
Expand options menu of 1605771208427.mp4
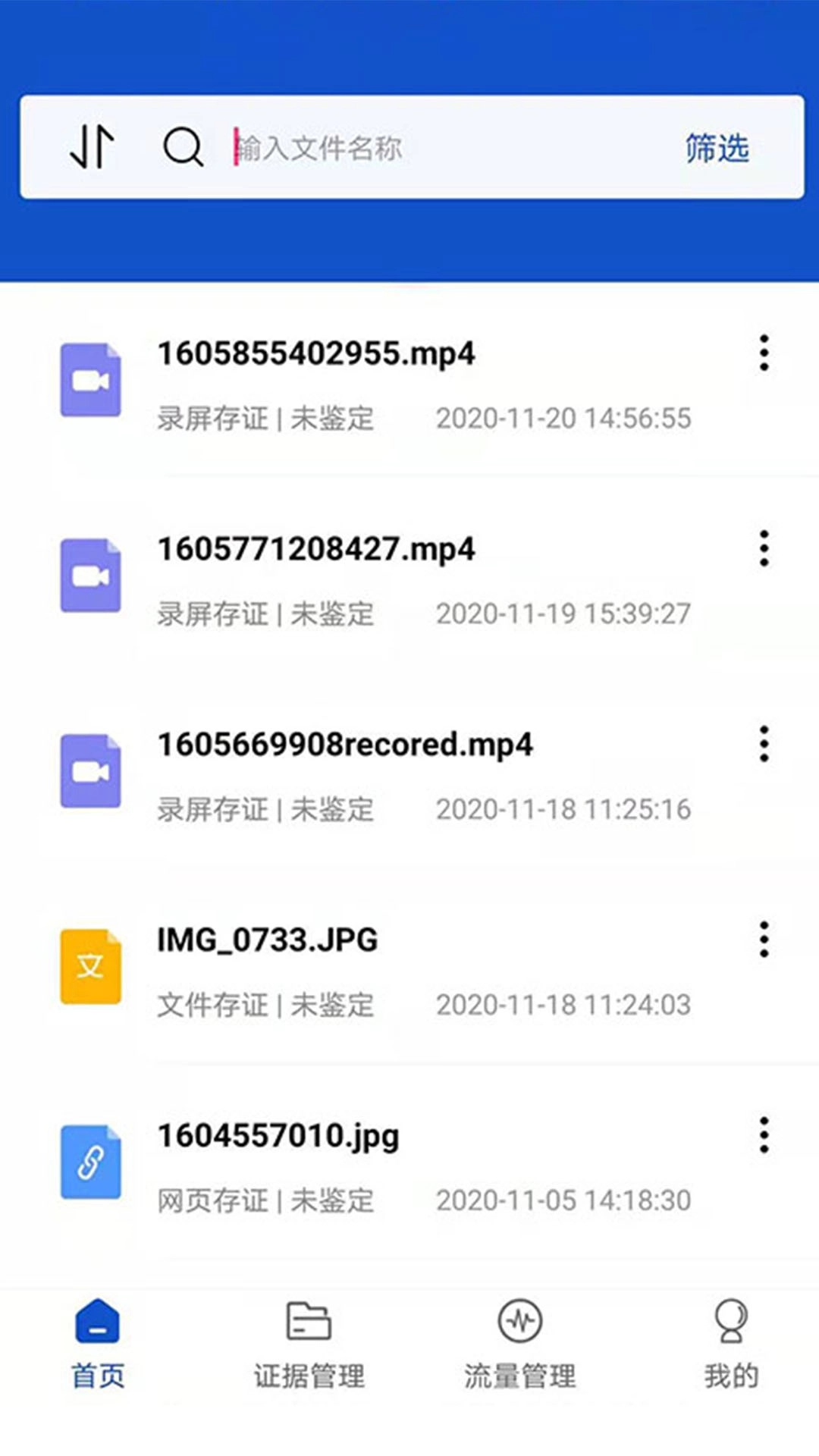[x=763, y=548]
